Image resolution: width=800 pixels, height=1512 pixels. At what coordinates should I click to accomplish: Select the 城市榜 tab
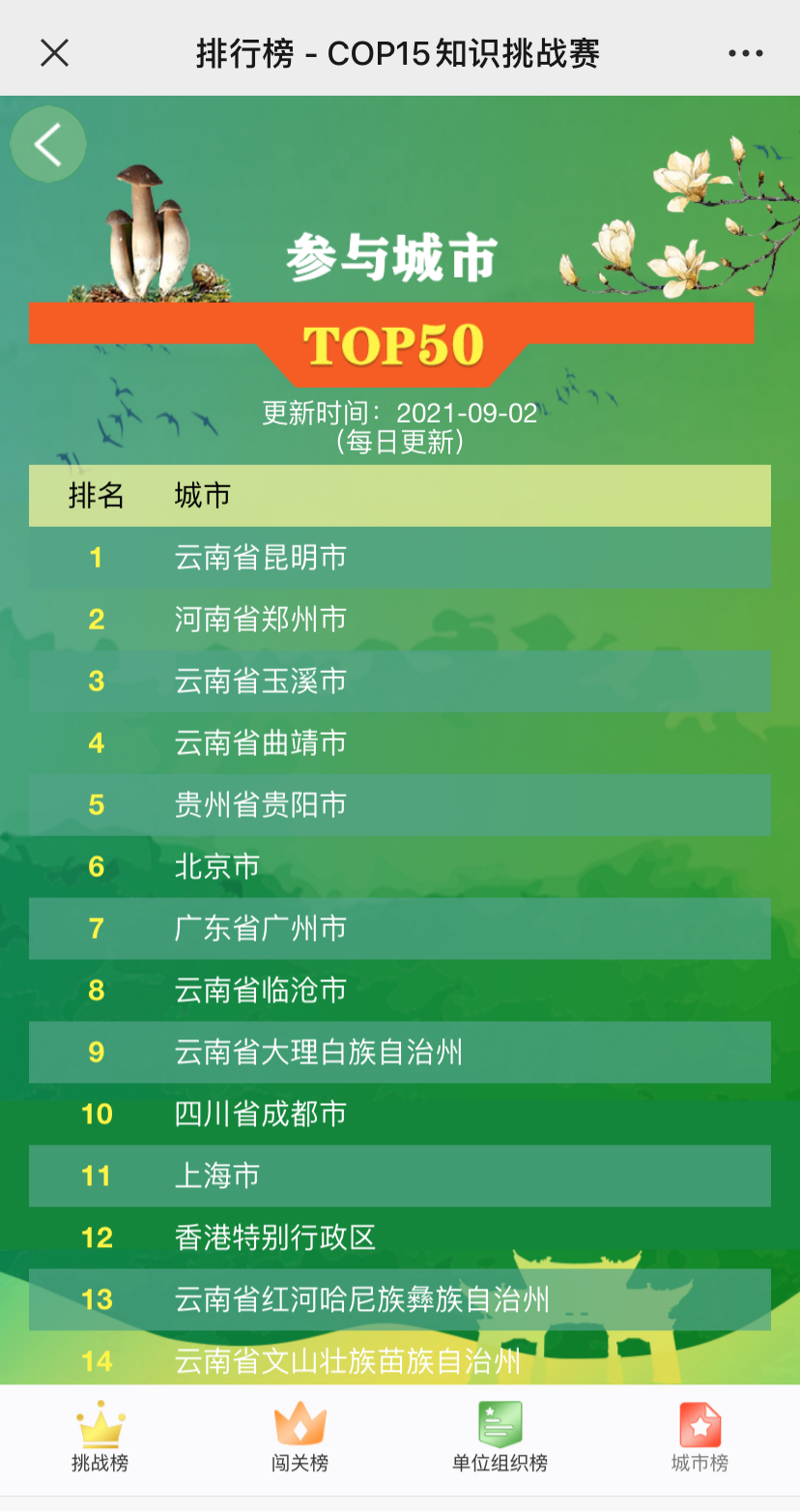click(x=700, y=1438)
